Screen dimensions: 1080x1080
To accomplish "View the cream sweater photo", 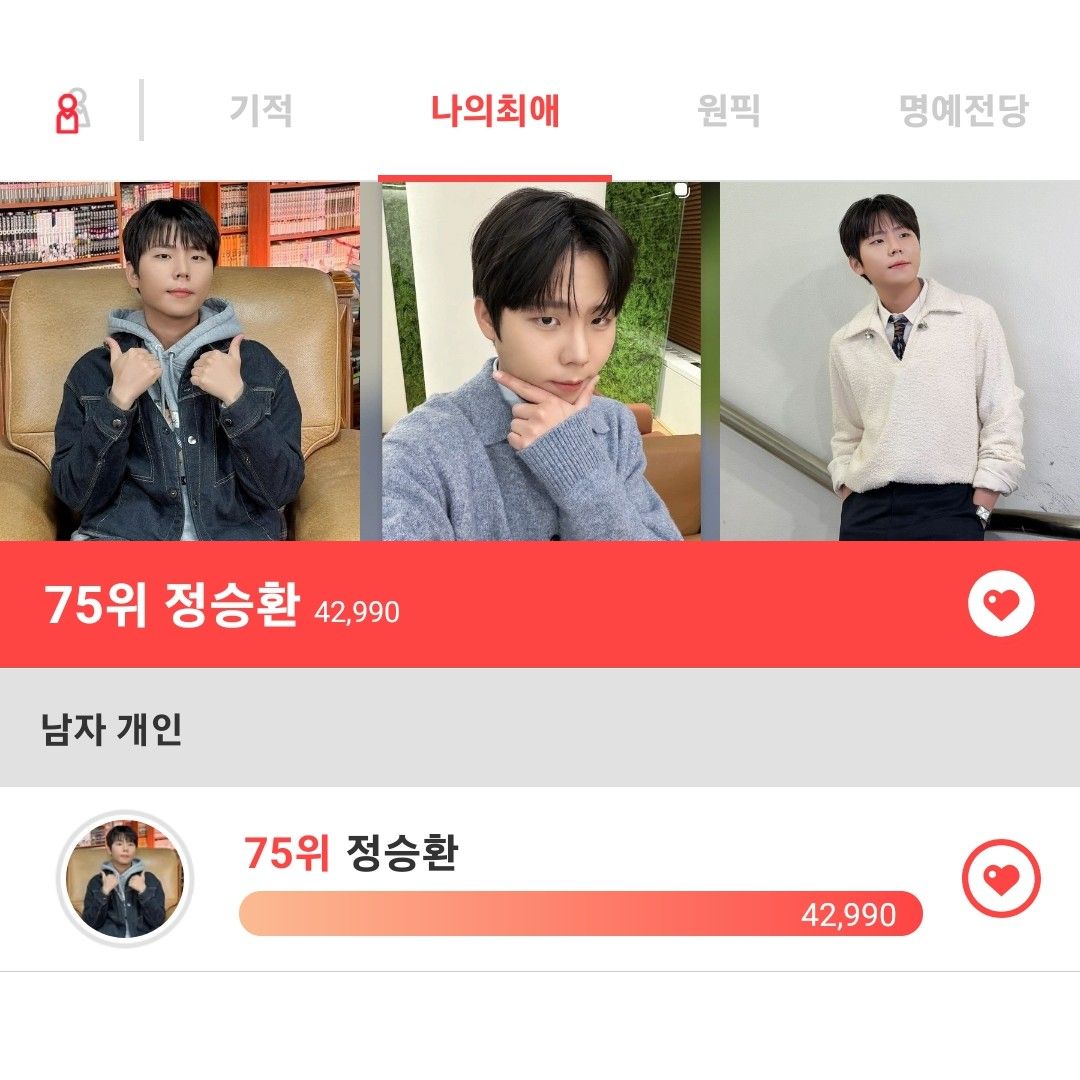I will (900, 361).
